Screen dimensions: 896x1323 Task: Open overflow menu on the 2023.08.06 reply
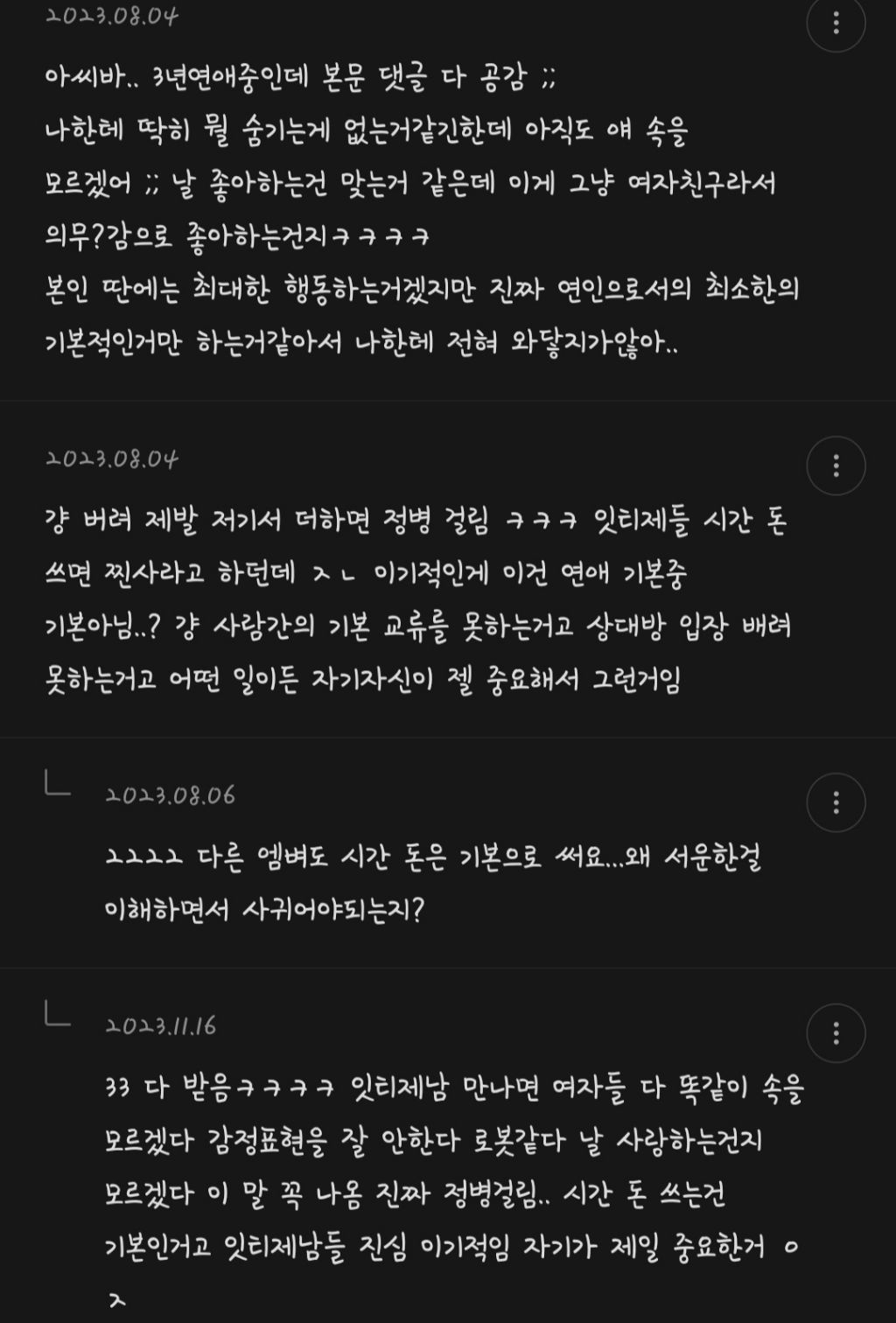(836, 801)
